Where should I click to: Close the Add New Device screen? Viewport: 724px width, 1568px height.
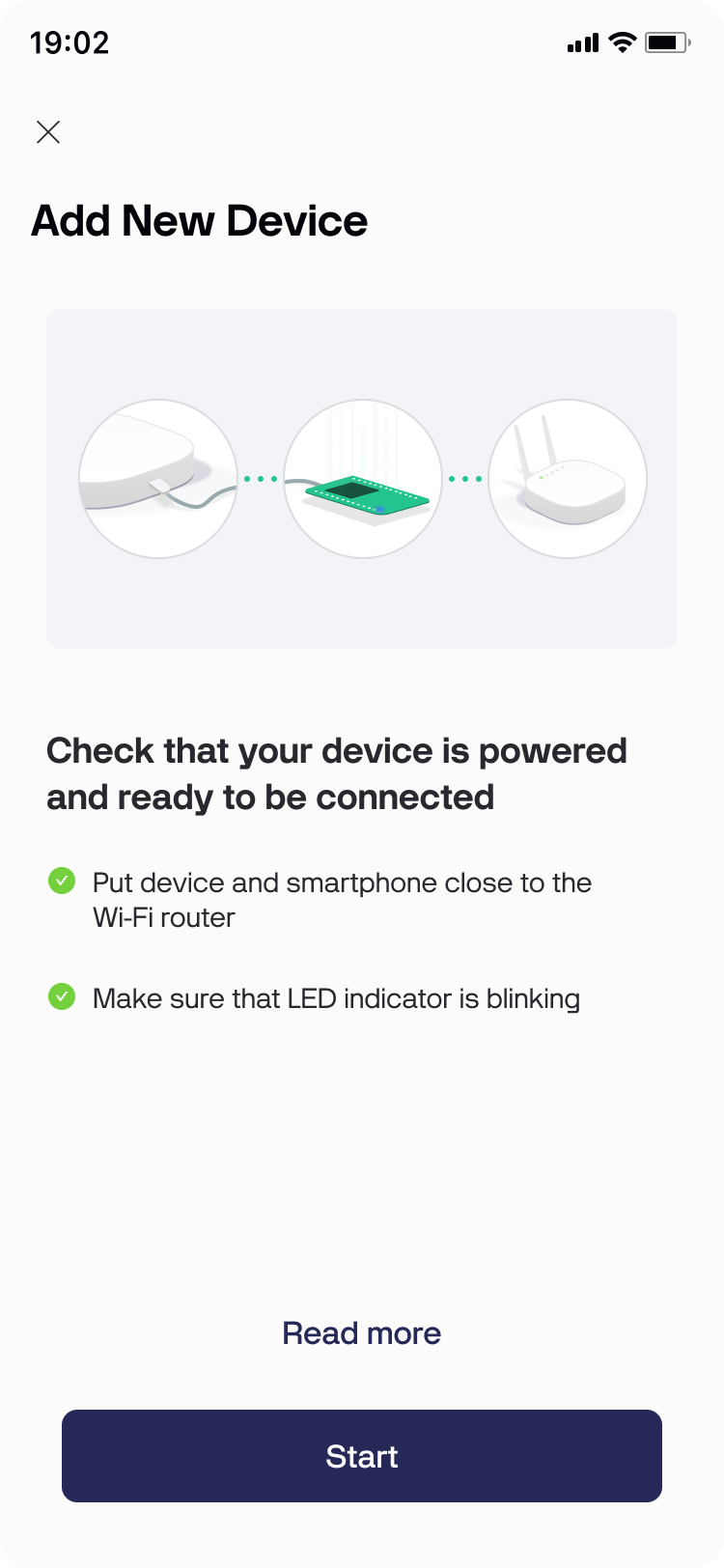(x=48, y=132)
